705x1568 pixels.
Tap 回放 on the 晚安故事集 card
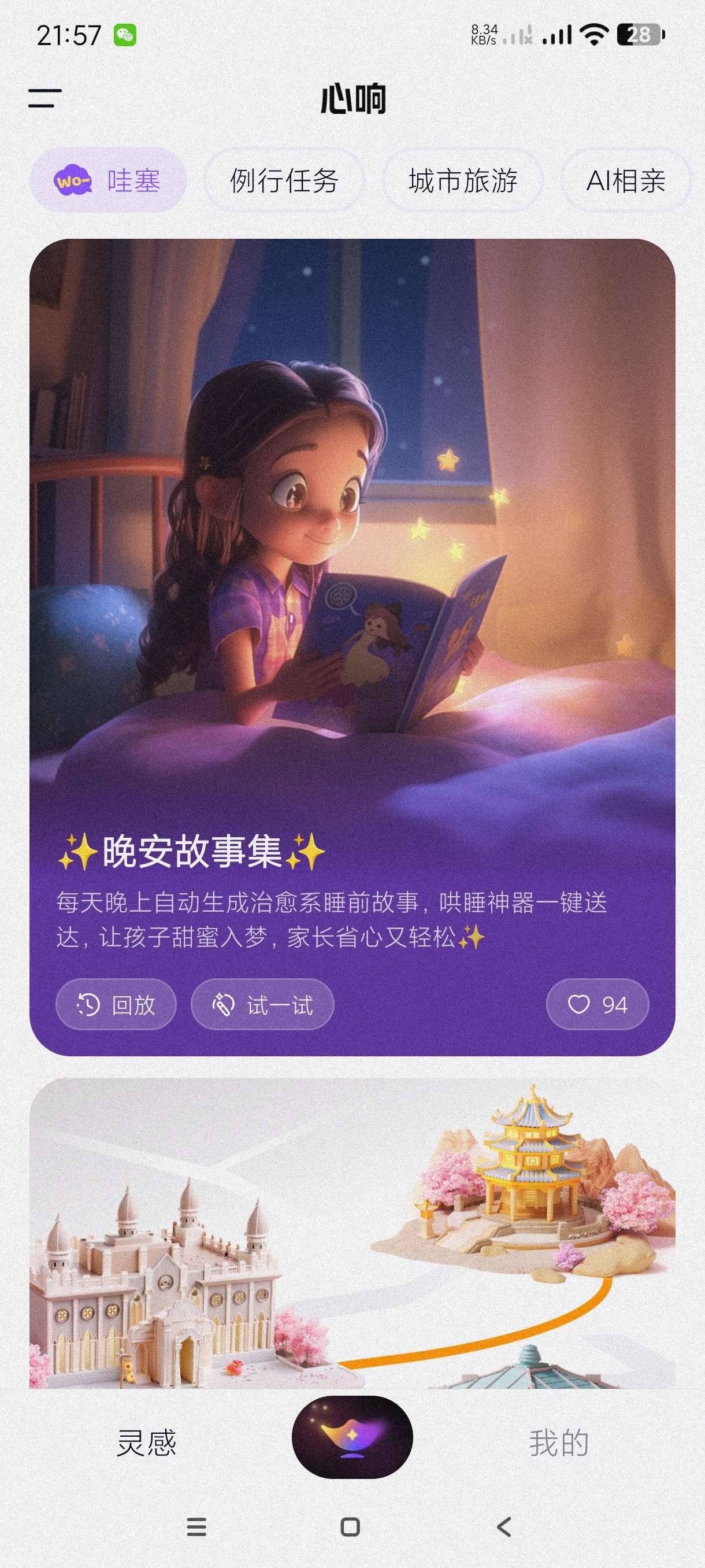[116, 1004]
